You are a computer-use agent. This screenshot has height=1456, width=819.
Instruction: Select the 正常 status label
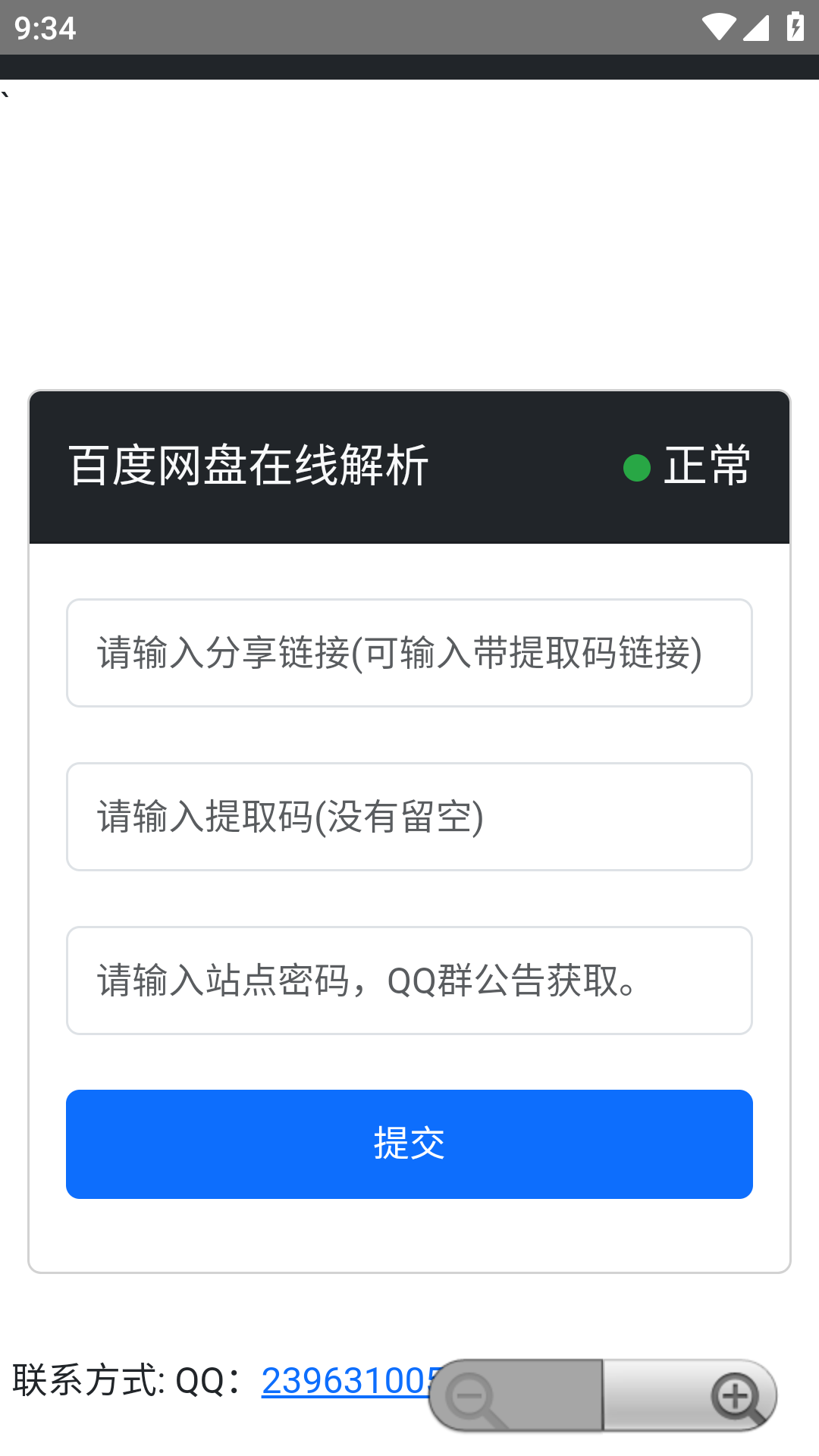pyautogui.click(x=705, y=466)
